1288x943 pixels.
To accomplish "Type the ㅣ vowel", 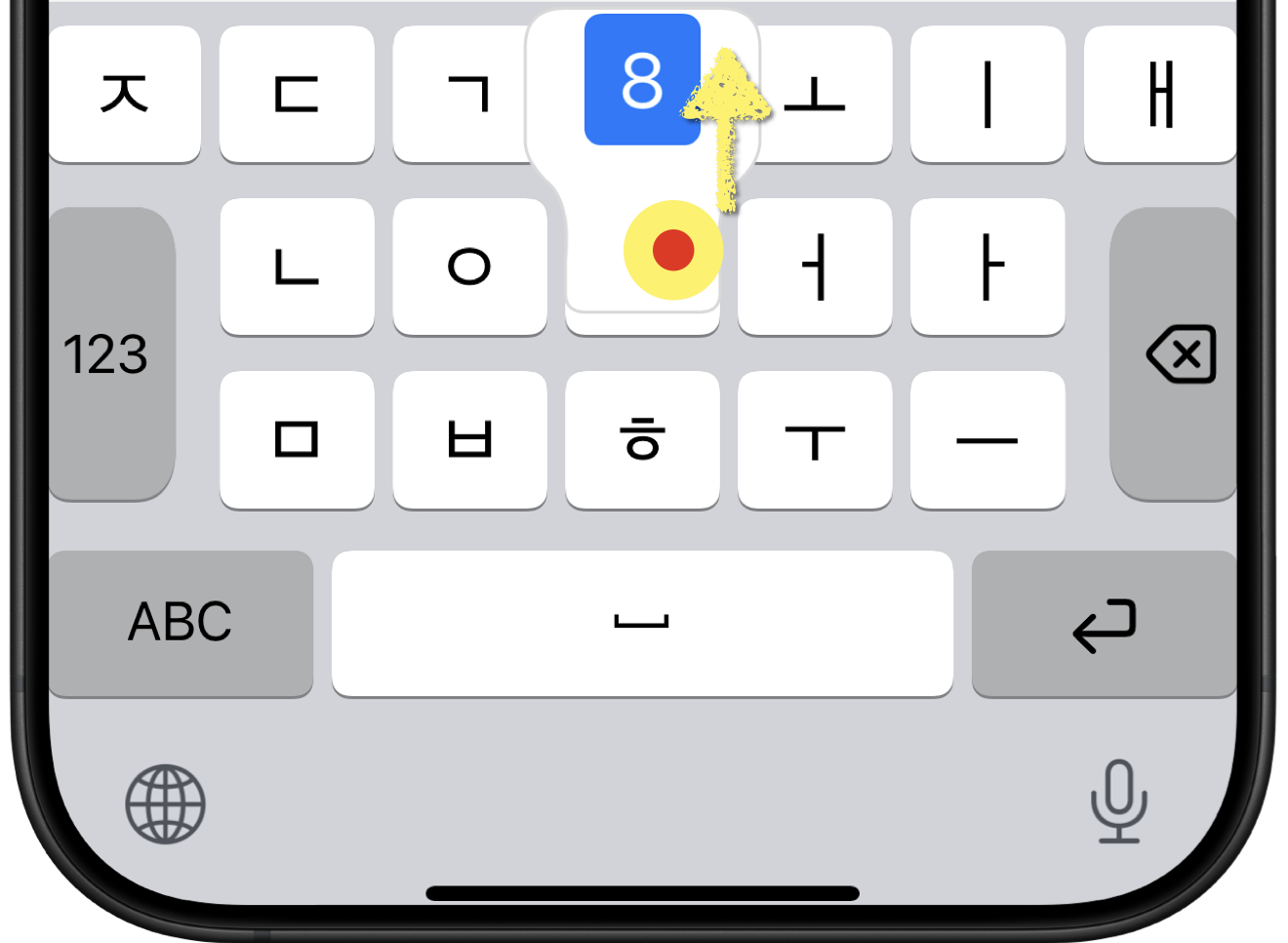I will pyautogui.click(x=987, y=94).
